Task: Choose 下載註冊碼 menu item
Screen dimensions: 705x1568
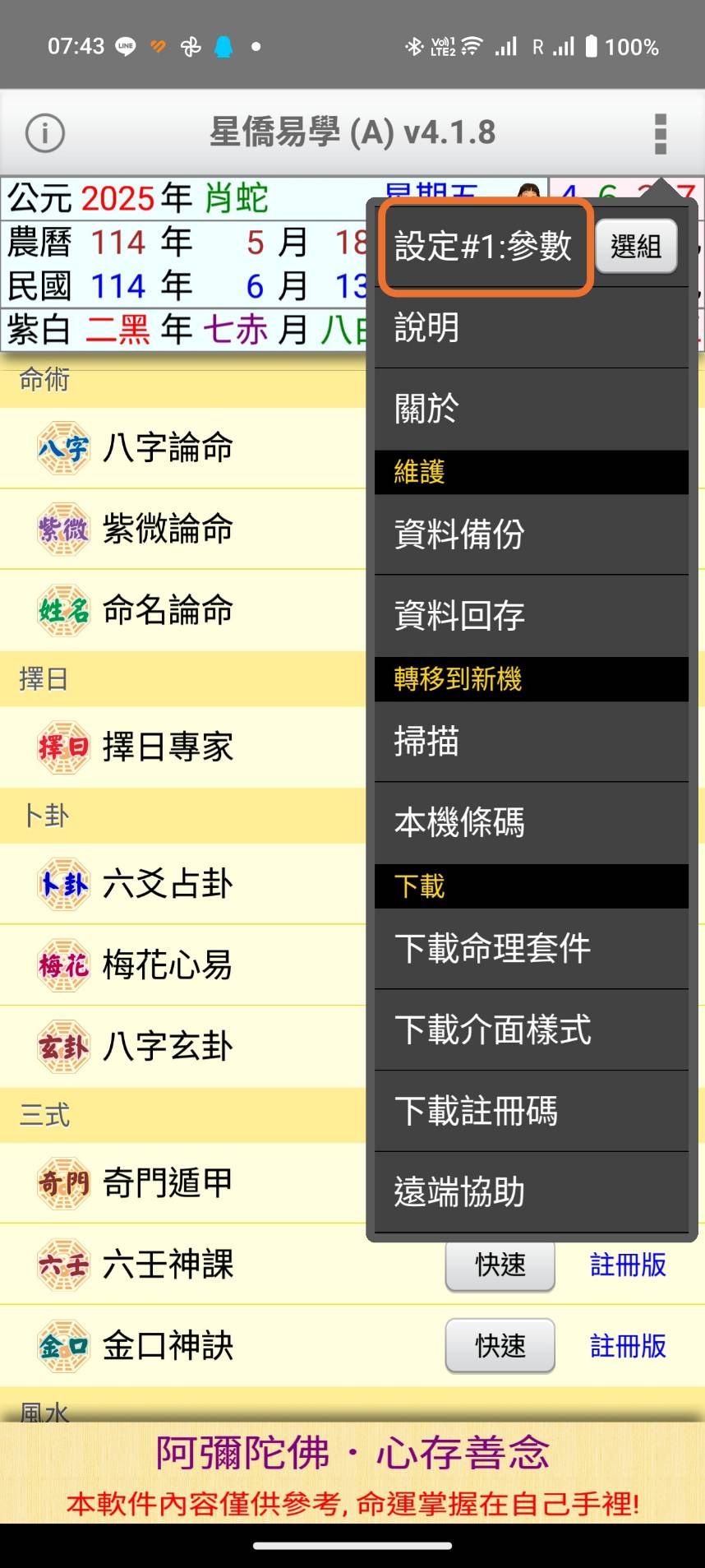Action: [x=531, y=1111]
